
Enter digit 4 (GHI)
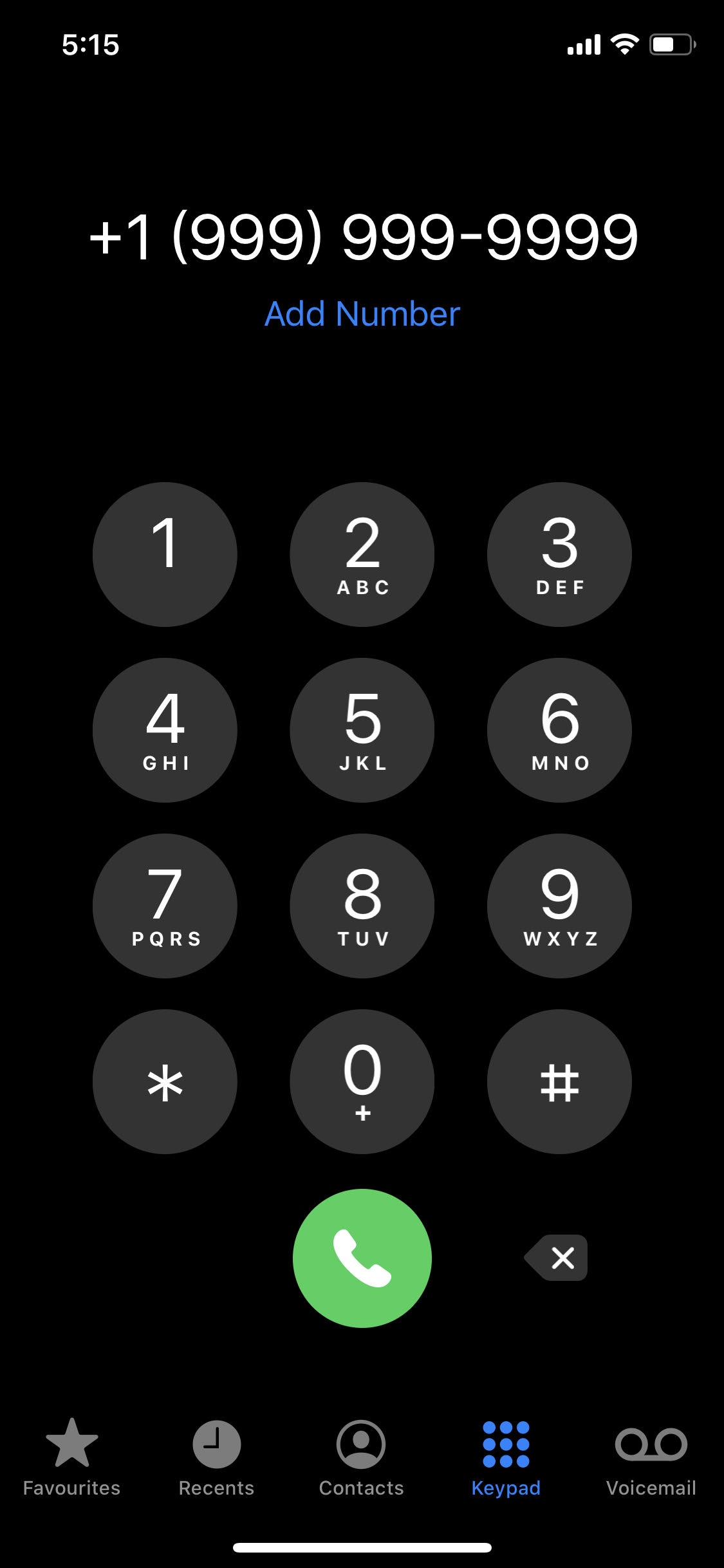tap(165, 730)
